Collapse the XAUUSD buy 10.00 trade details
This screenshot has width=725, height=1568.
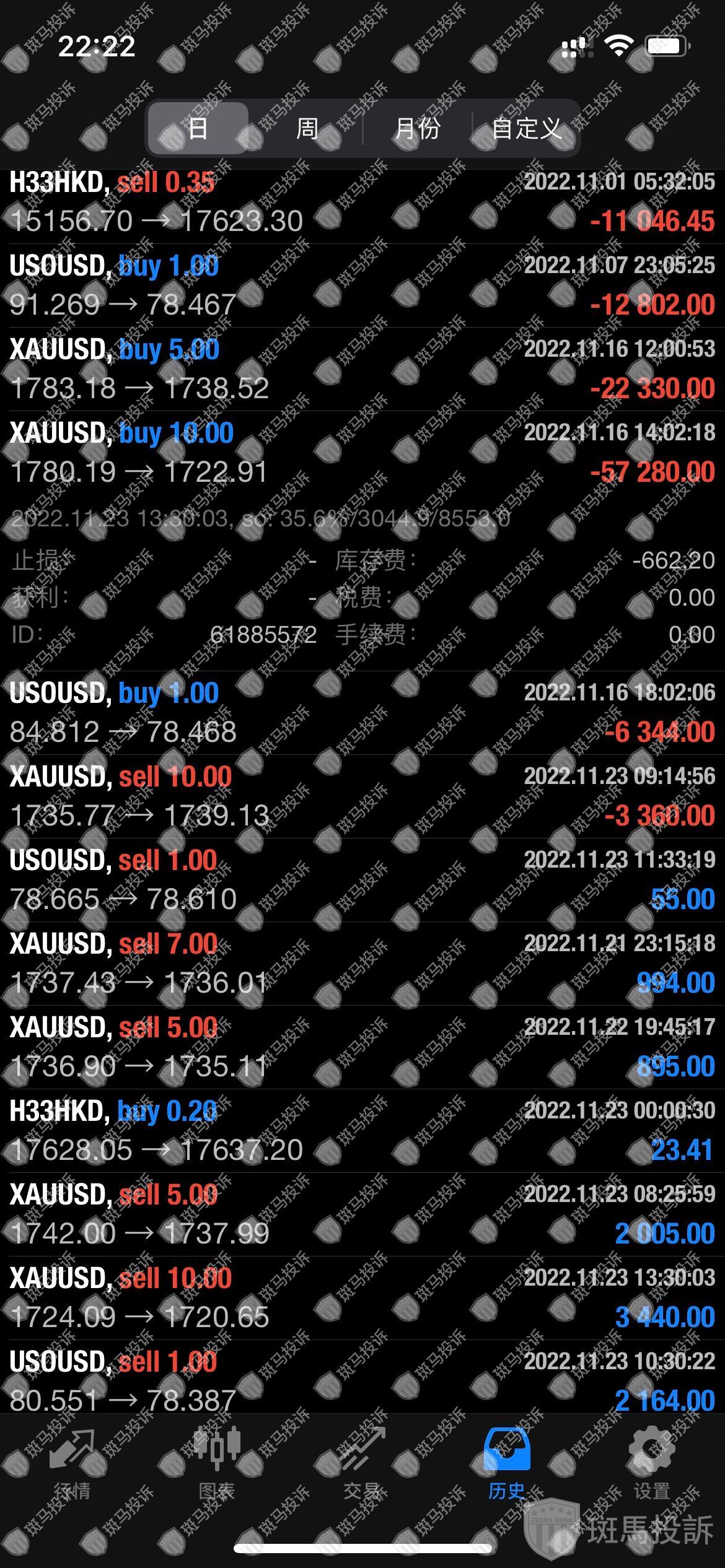pos(362,453)
